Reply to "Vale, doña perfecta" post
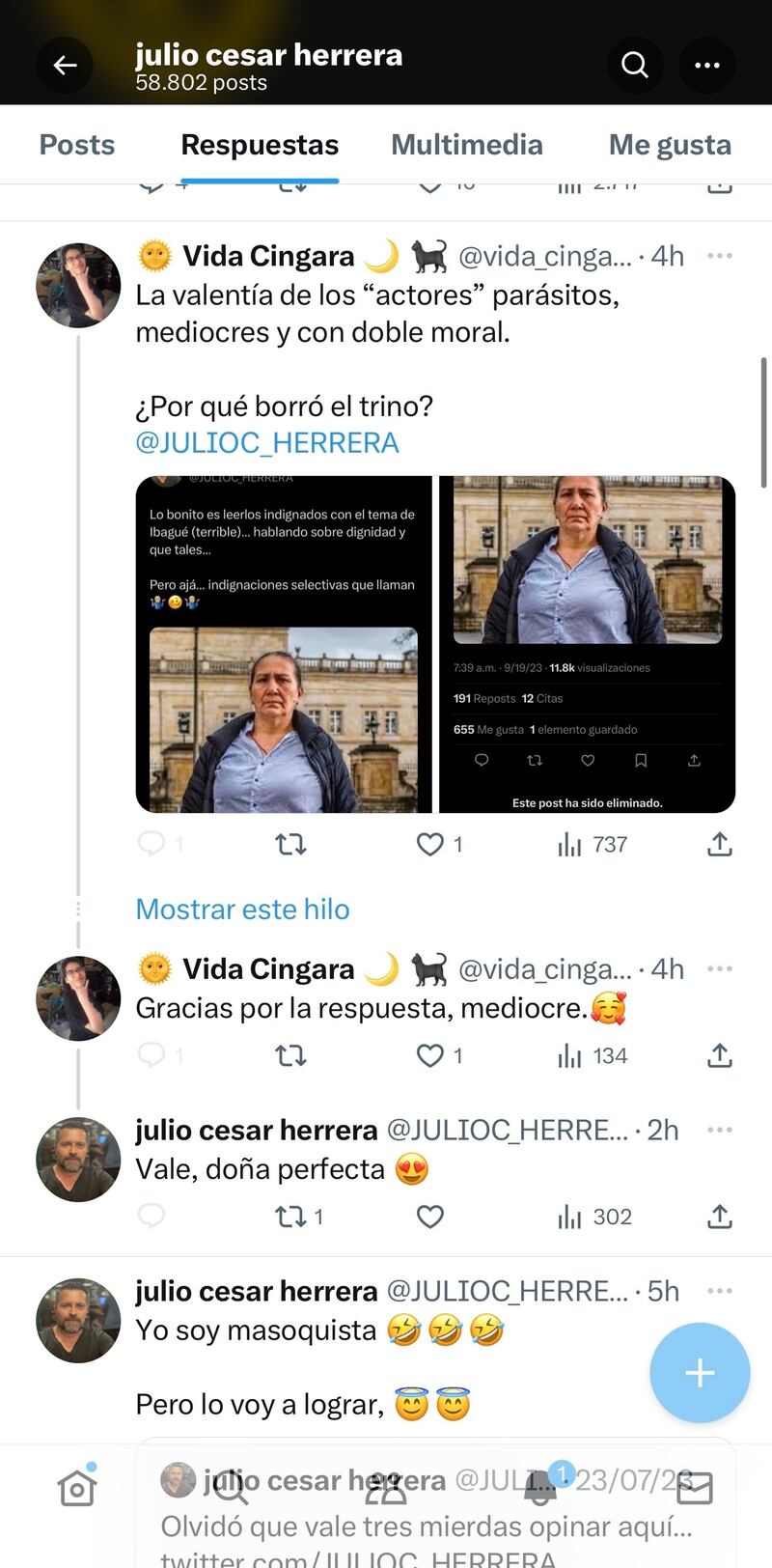772x1568 pixels. click(152, 1217)
